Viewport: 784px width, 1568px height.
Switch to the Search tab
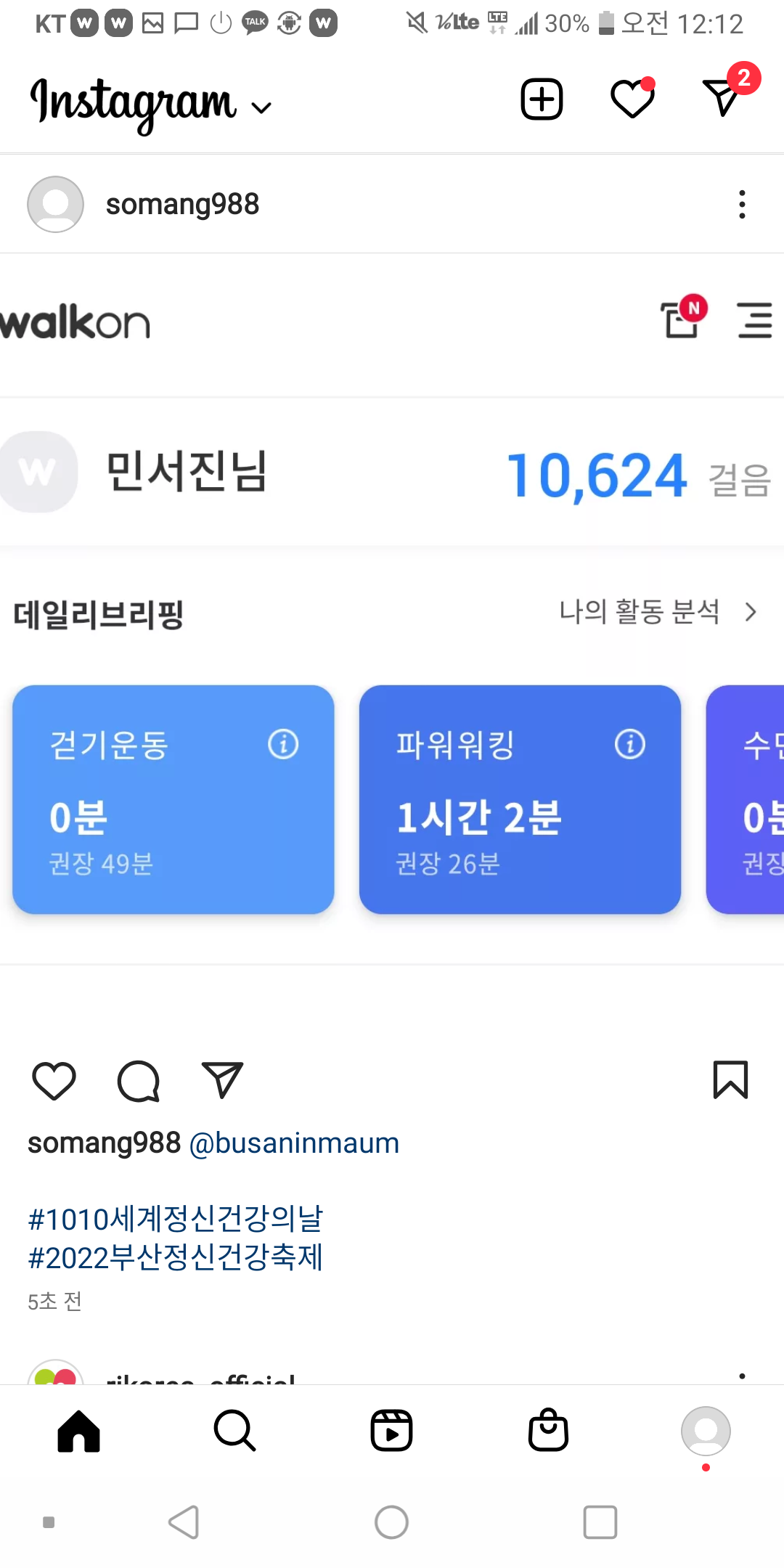click(235, 1431)
